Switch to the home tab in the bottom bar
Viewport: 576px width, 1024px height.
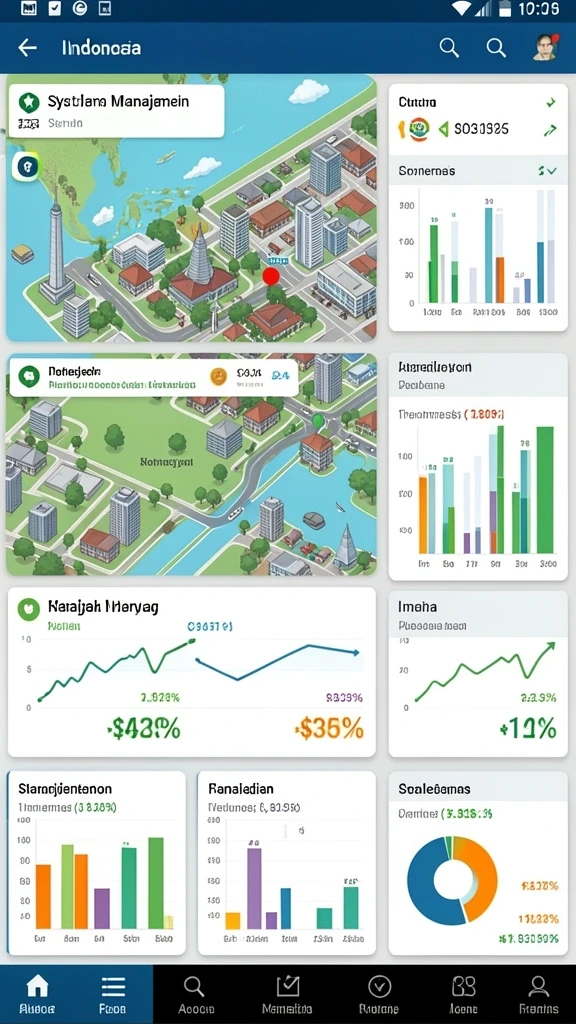[37, 994]
